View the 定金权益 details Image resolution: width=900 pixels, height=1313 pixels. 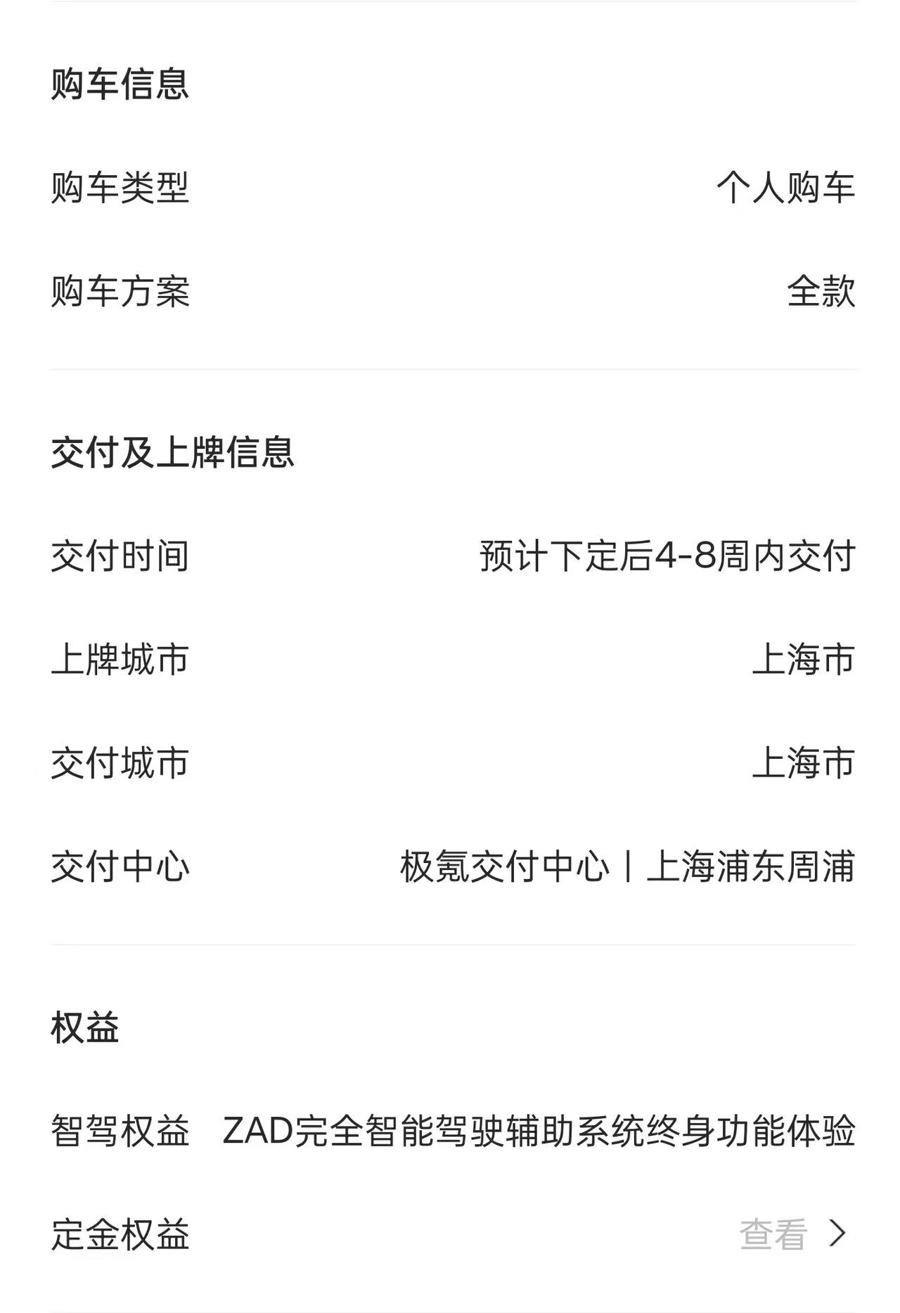point(793,1235)
